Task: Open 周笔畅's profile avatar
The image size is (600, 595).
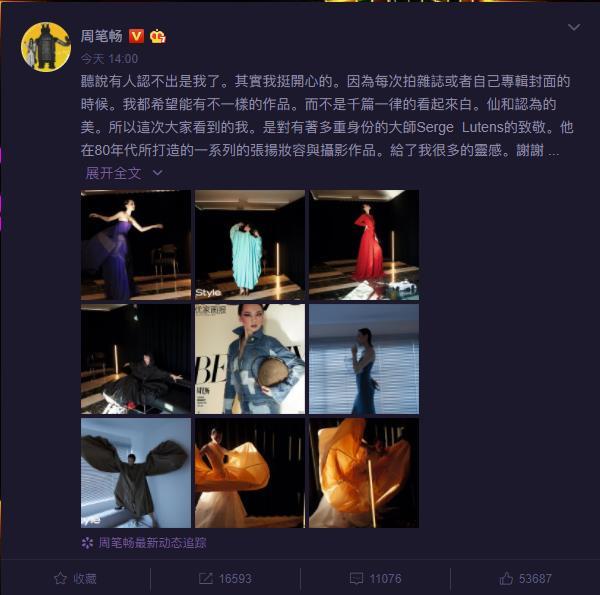Action: click(x=46, y=47)
